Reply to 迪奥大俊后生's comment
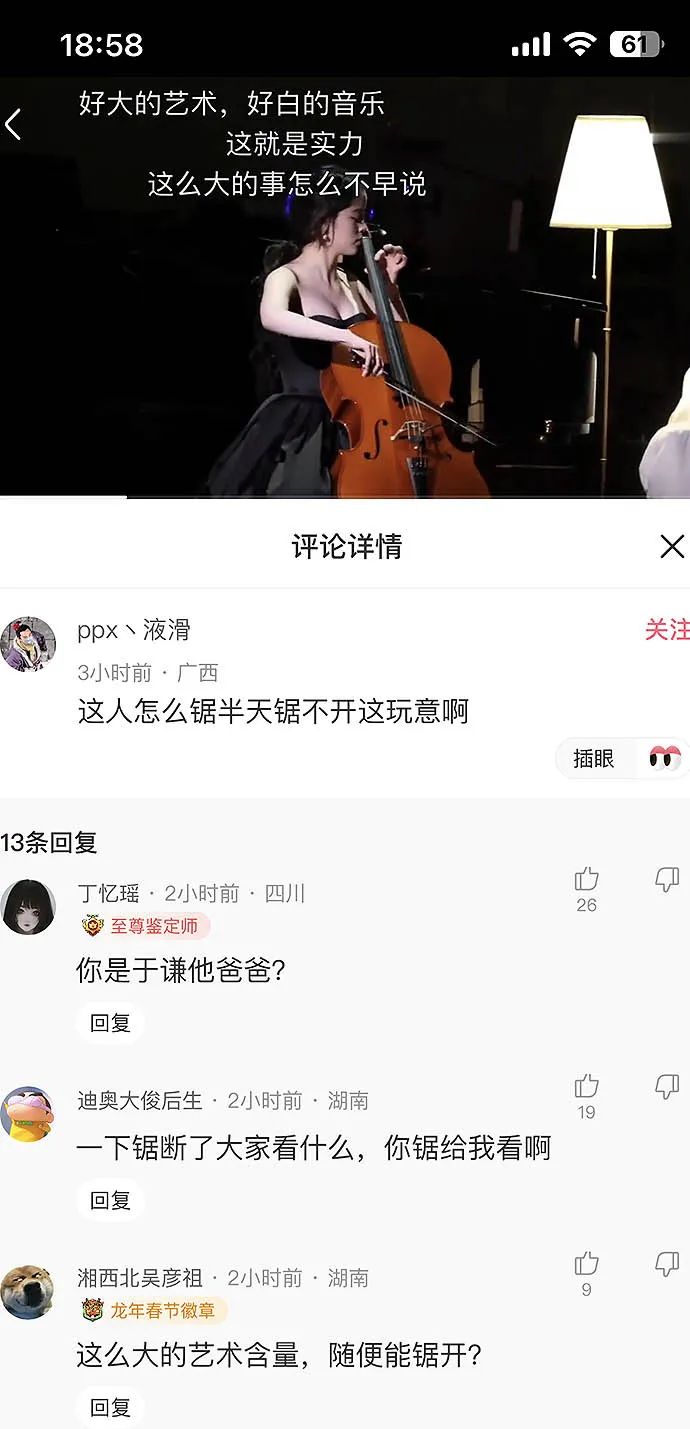This screenshot has height=1429, width=690. (110, 1200)
